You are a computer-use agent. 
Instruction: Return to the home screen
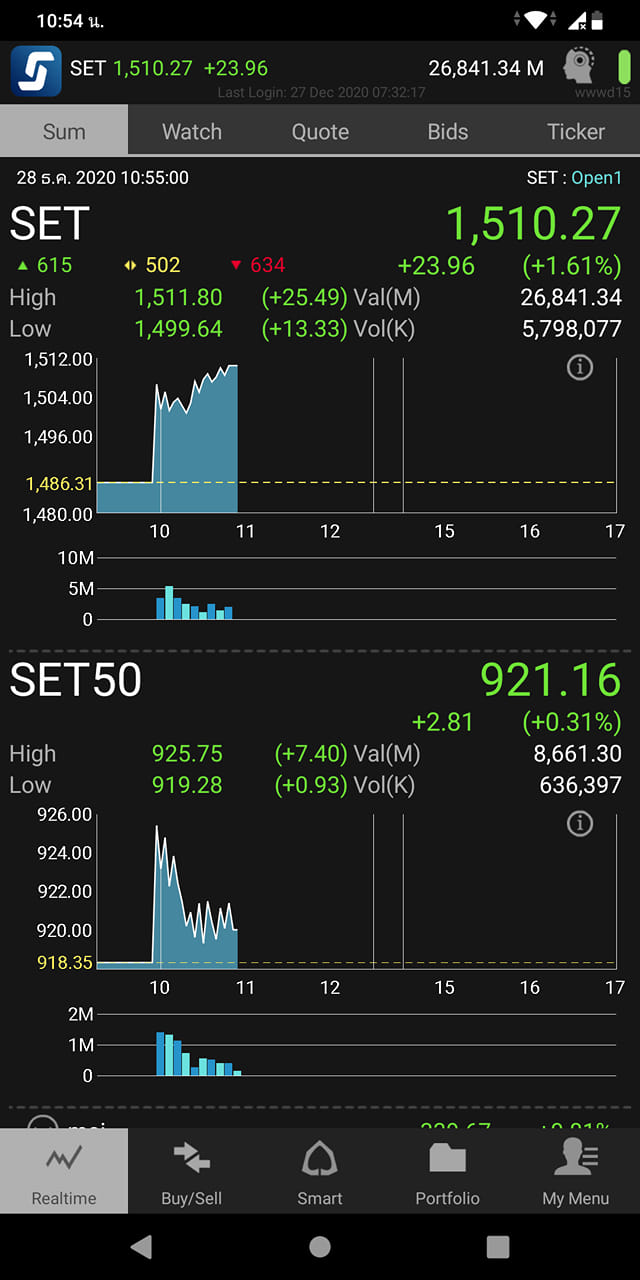tap(320, 1246)
